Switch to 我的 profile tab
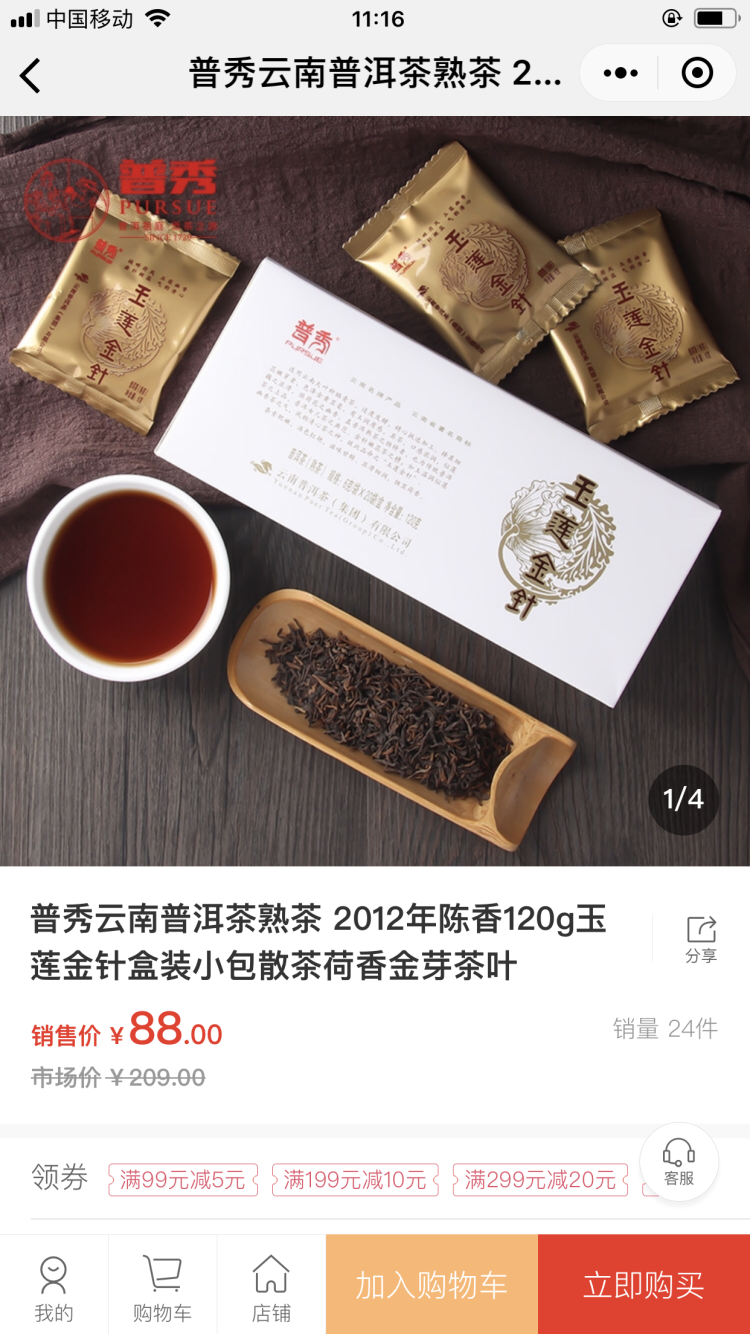The image size is (750, 1334). tap(54, 1289)
